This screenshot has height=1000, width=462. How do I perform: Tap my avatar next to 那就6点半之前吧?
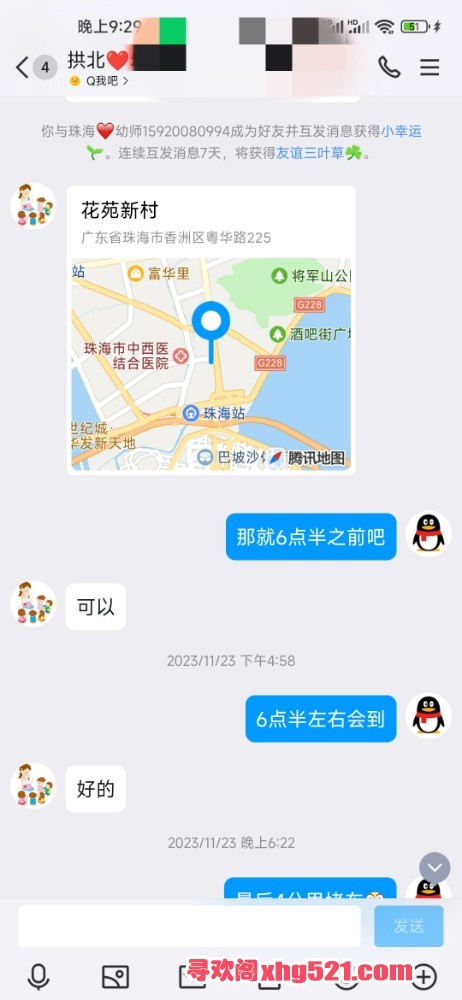click(428, 534)
